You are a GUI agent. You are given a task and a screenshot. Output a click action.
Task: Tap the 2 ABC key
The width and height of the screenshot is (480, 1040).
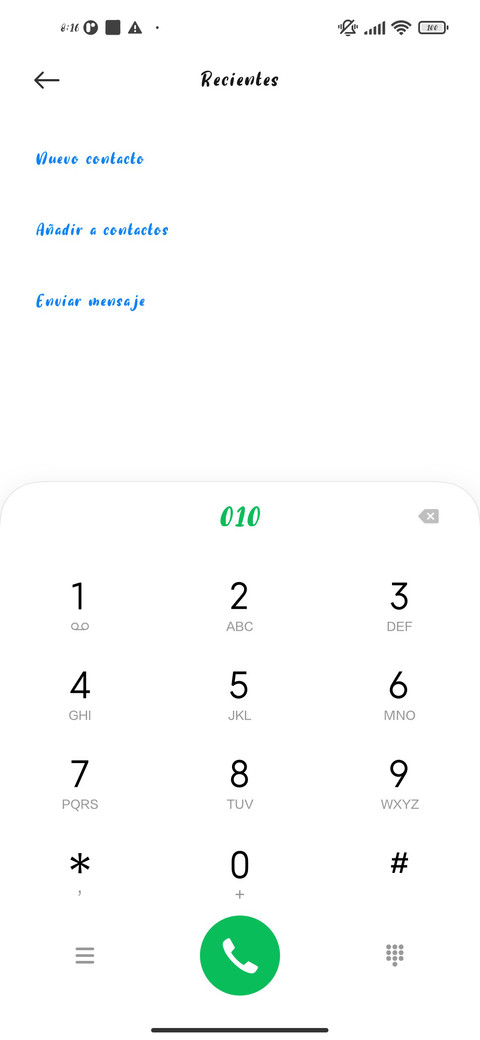pos(239,606)
